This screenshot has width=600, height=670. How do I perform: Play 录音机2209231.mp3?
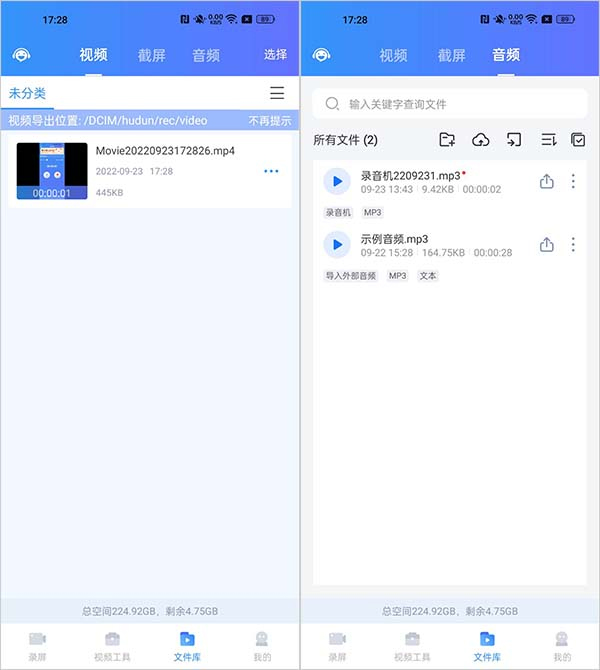[x=337, y=181]
